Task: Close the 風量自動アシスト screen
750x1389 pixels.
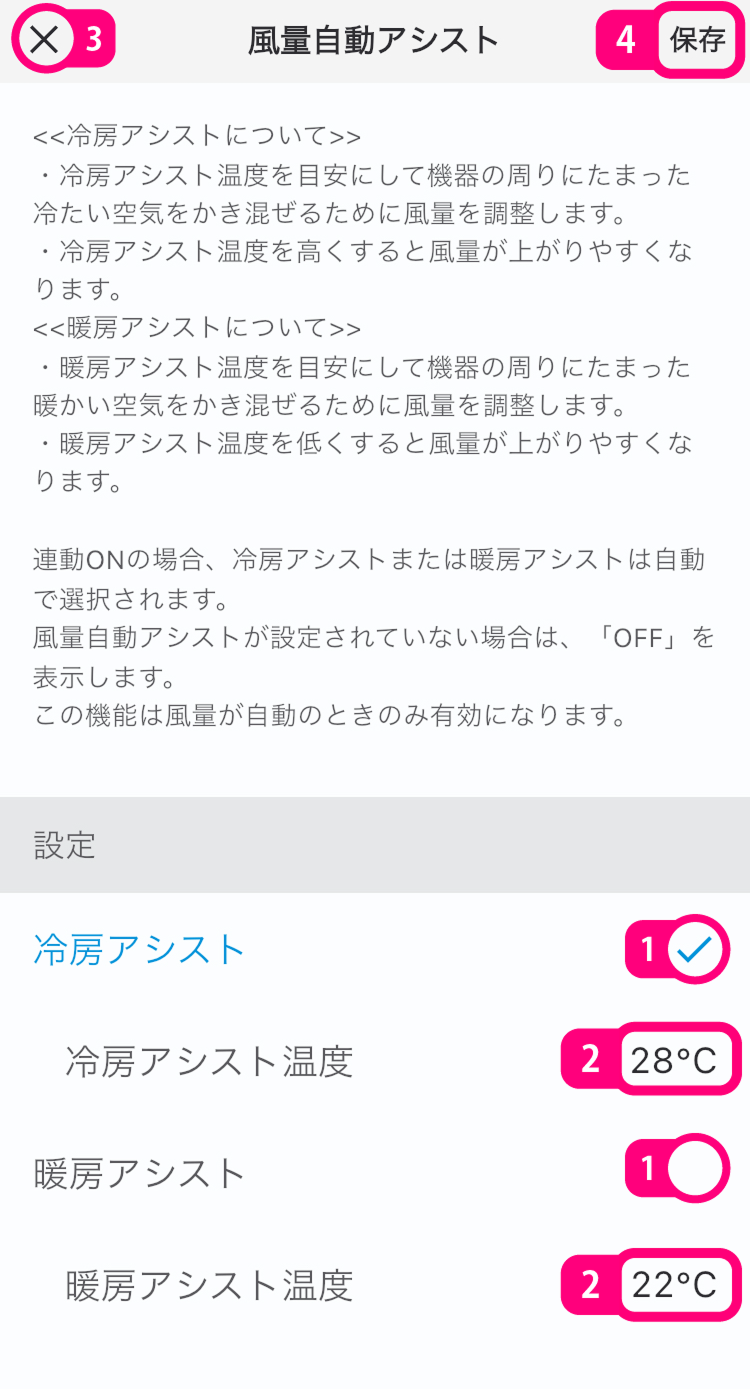Action: [45, 40]
